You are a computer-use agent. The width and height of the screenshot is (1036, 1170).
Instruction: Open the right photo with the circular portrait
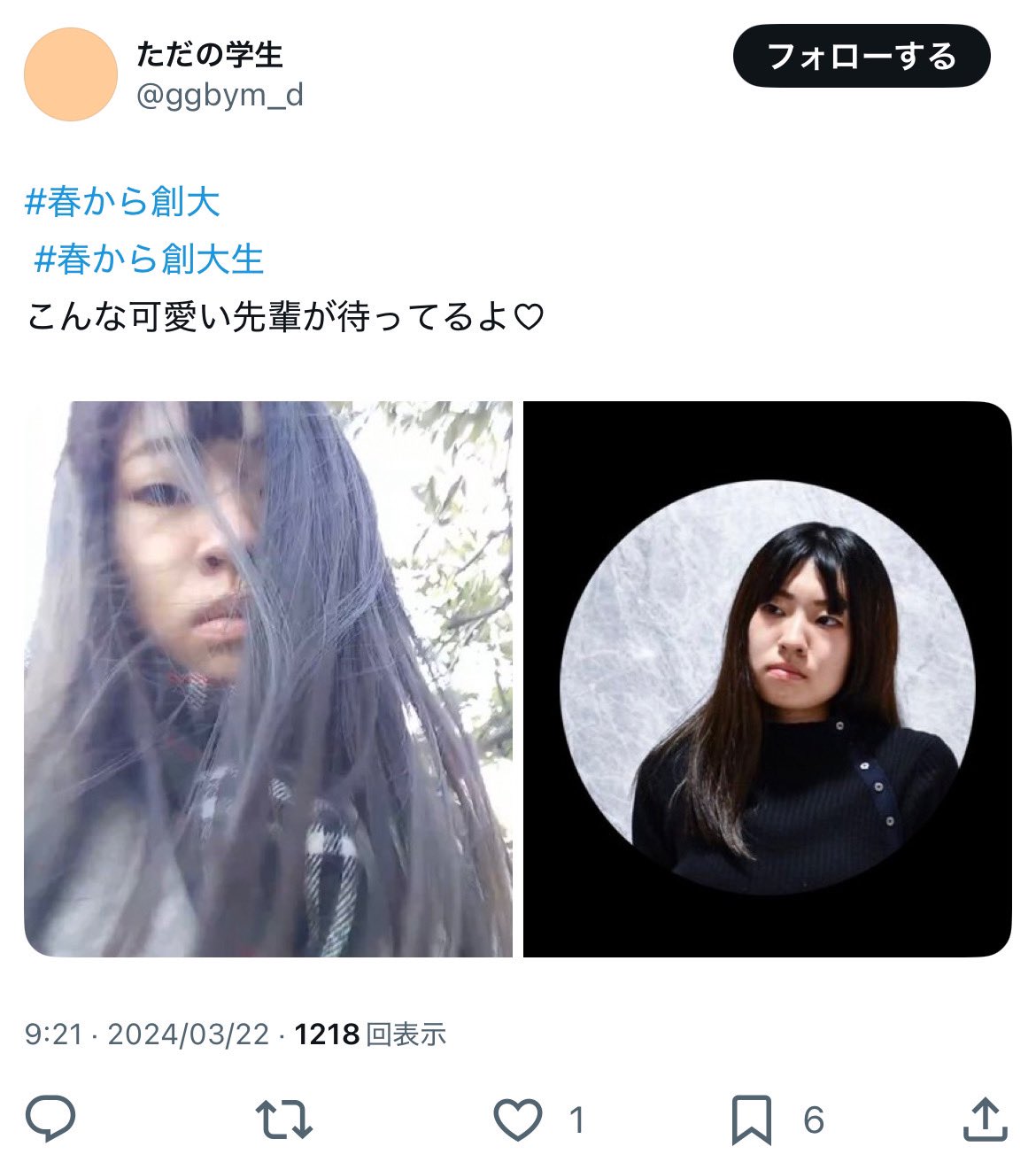pos(767,678)
